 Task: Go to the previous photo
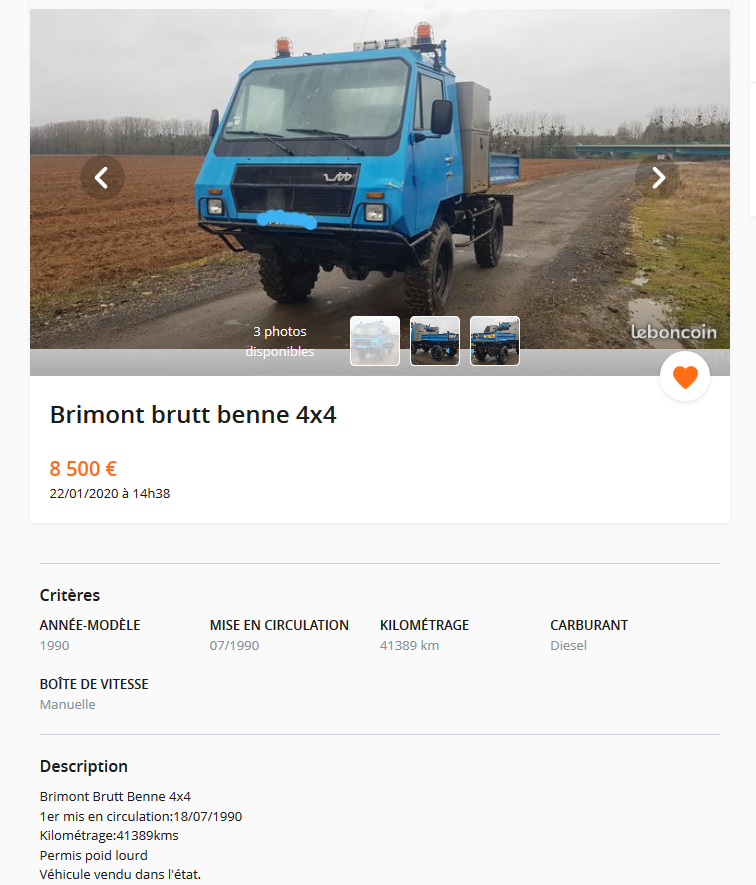(102, 178)
